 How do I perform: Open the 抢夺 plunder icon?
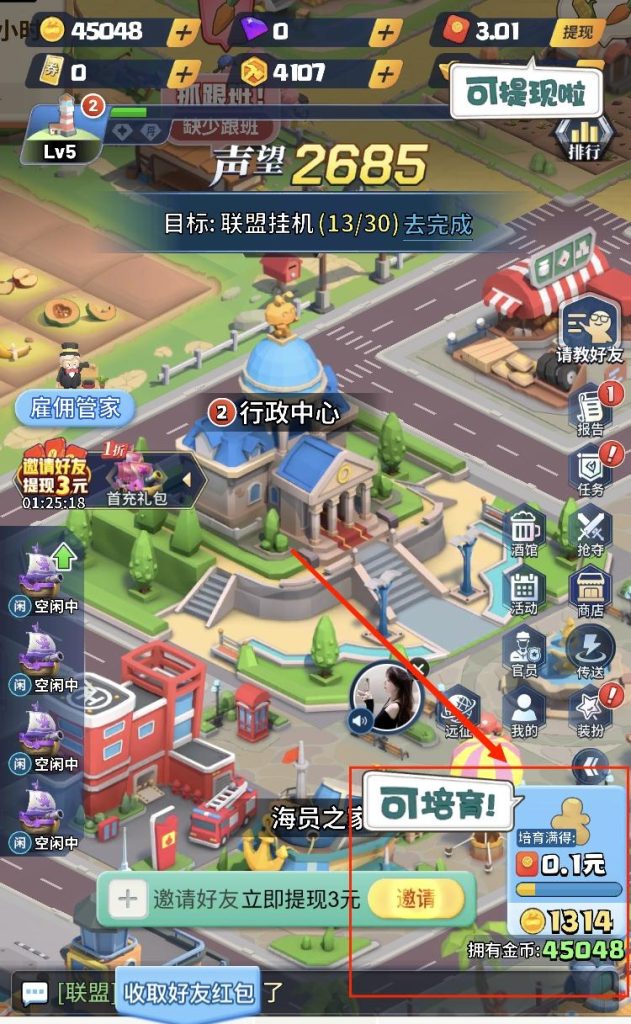pos(590,532)
